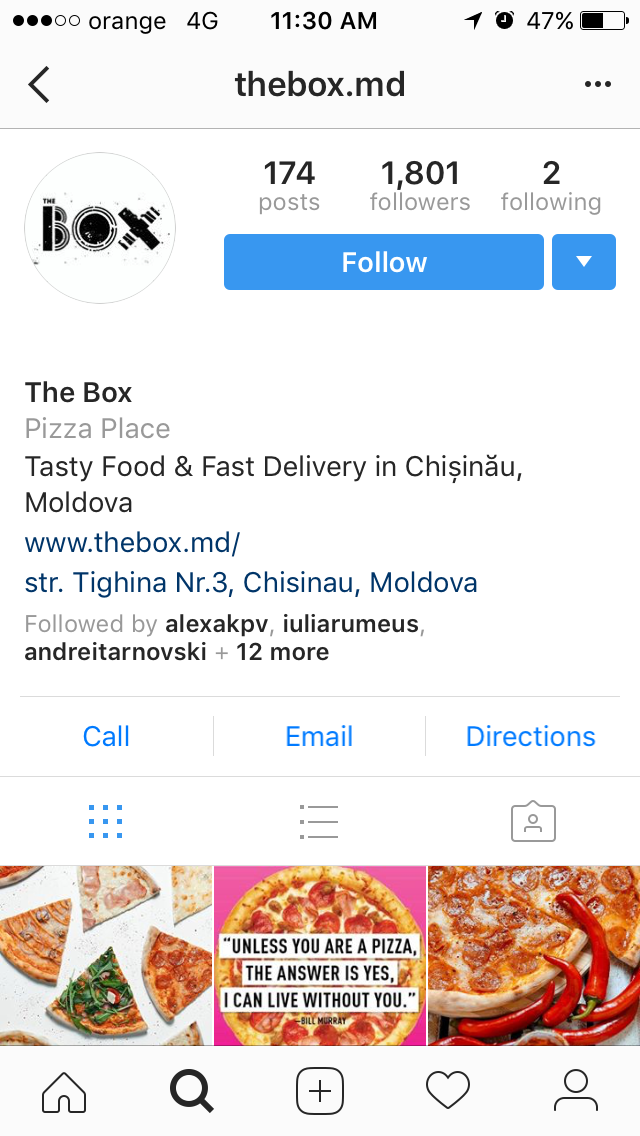Switch to grid view of posts
Image resolution: width=640 pixels, height=1136 pixels.
click(x=105, y=821)
